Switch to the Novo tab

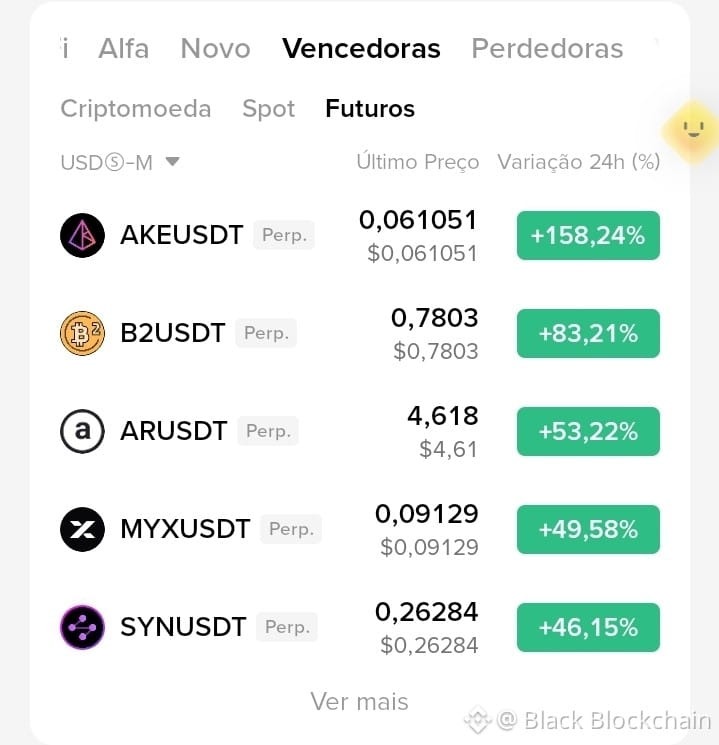click(215, 48)
